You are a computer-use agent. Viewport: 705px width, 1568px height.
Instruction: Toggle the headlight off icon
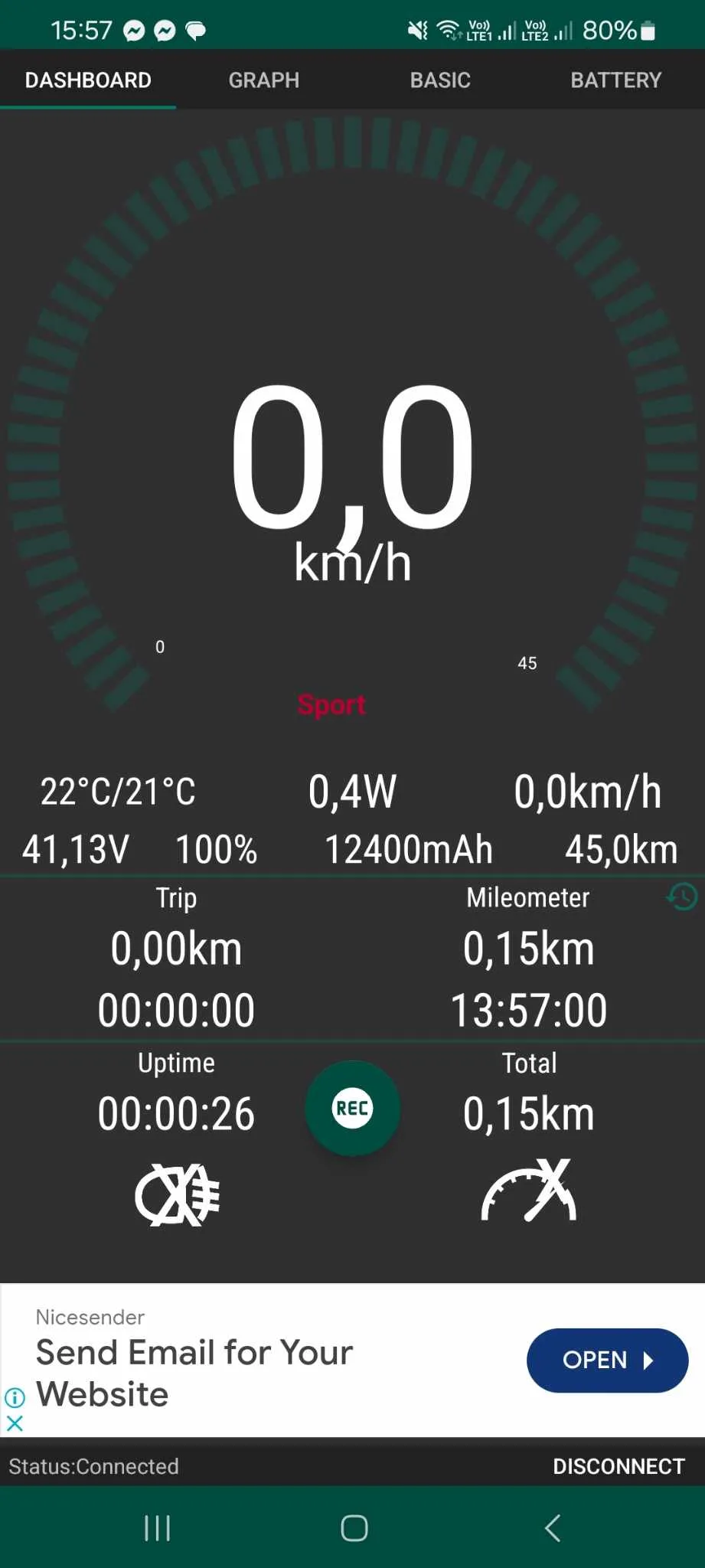(x=176, y=1193)
